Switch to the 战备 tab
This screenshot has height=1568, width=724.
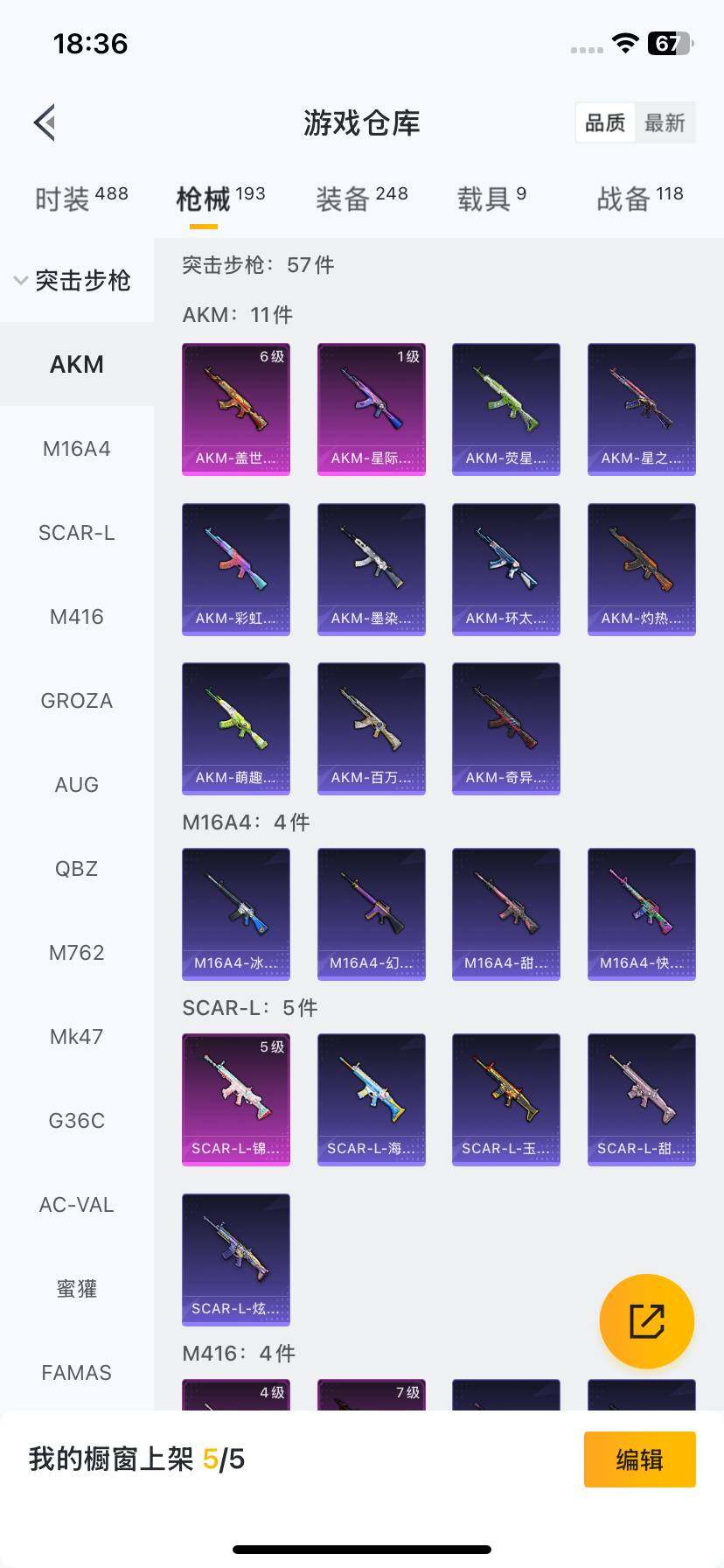(x=639, y=199)
